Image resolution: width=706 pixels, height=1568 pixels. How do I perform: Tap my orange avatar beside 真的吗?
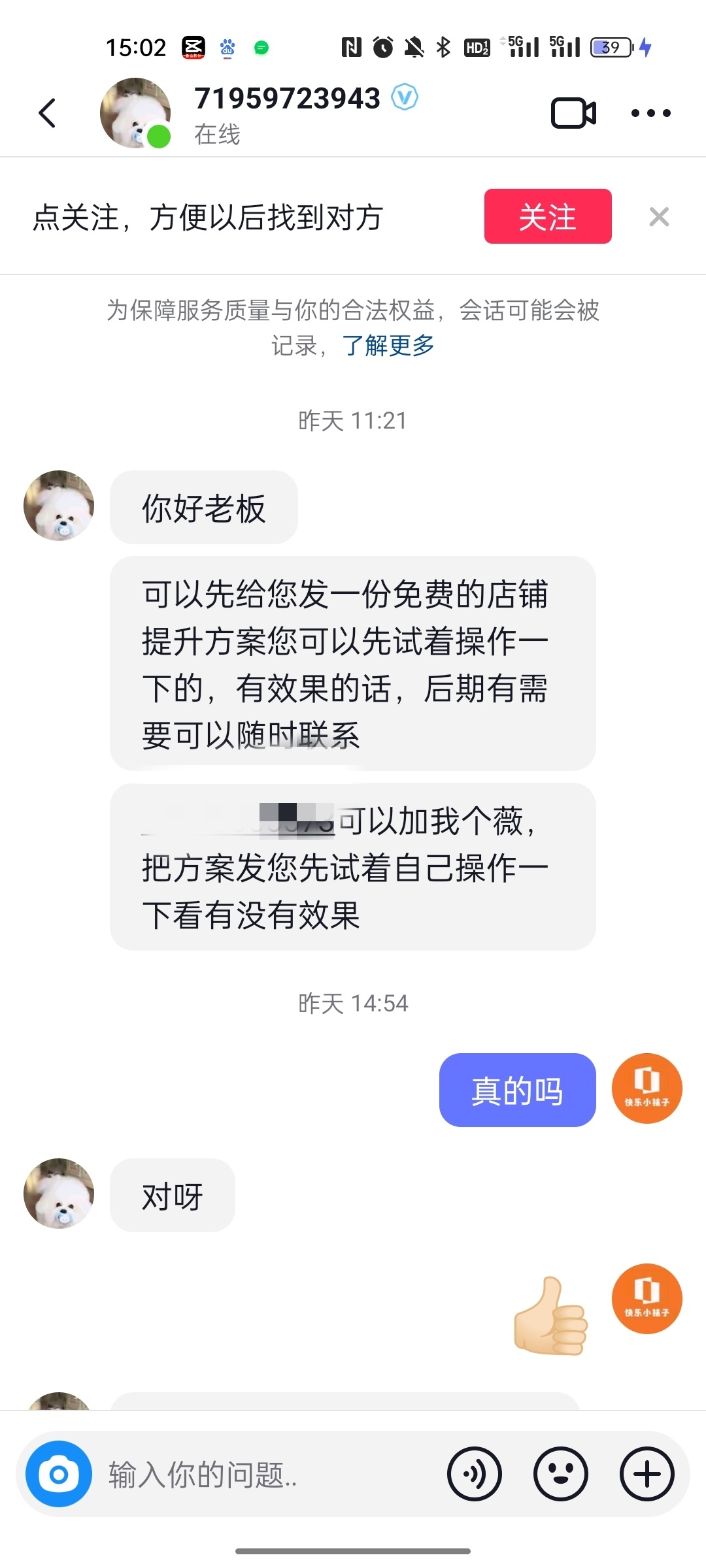tap(647, 1088)
